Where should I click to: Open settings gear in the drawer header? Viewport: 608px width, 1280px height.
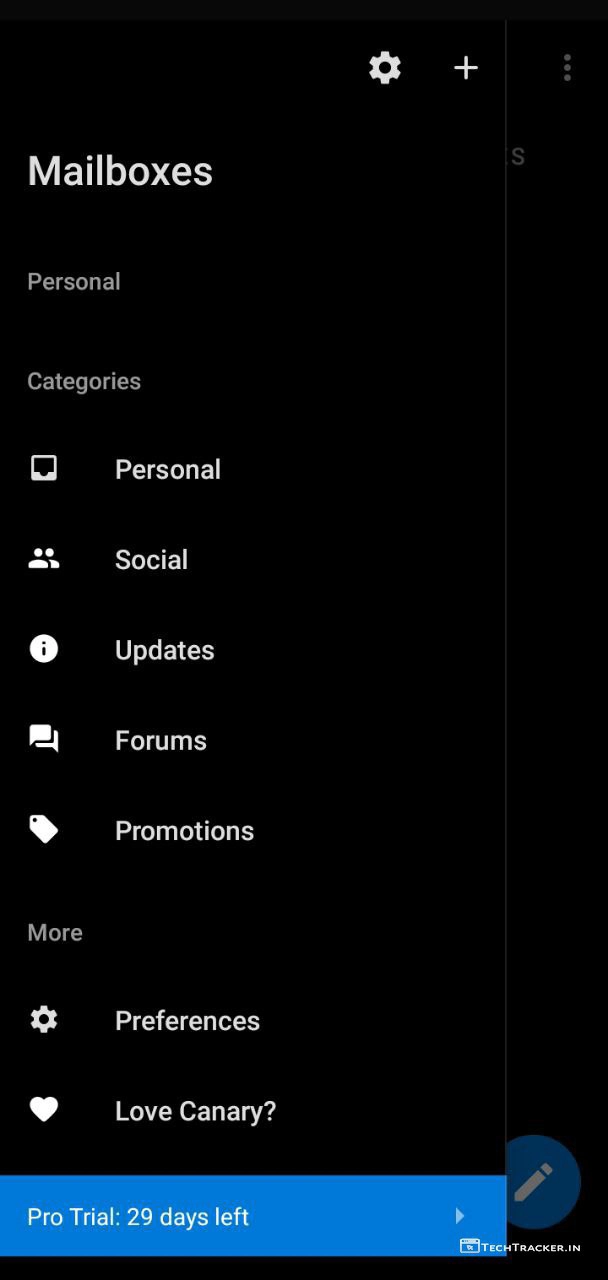pyautogui.click(x=385, y=68)
